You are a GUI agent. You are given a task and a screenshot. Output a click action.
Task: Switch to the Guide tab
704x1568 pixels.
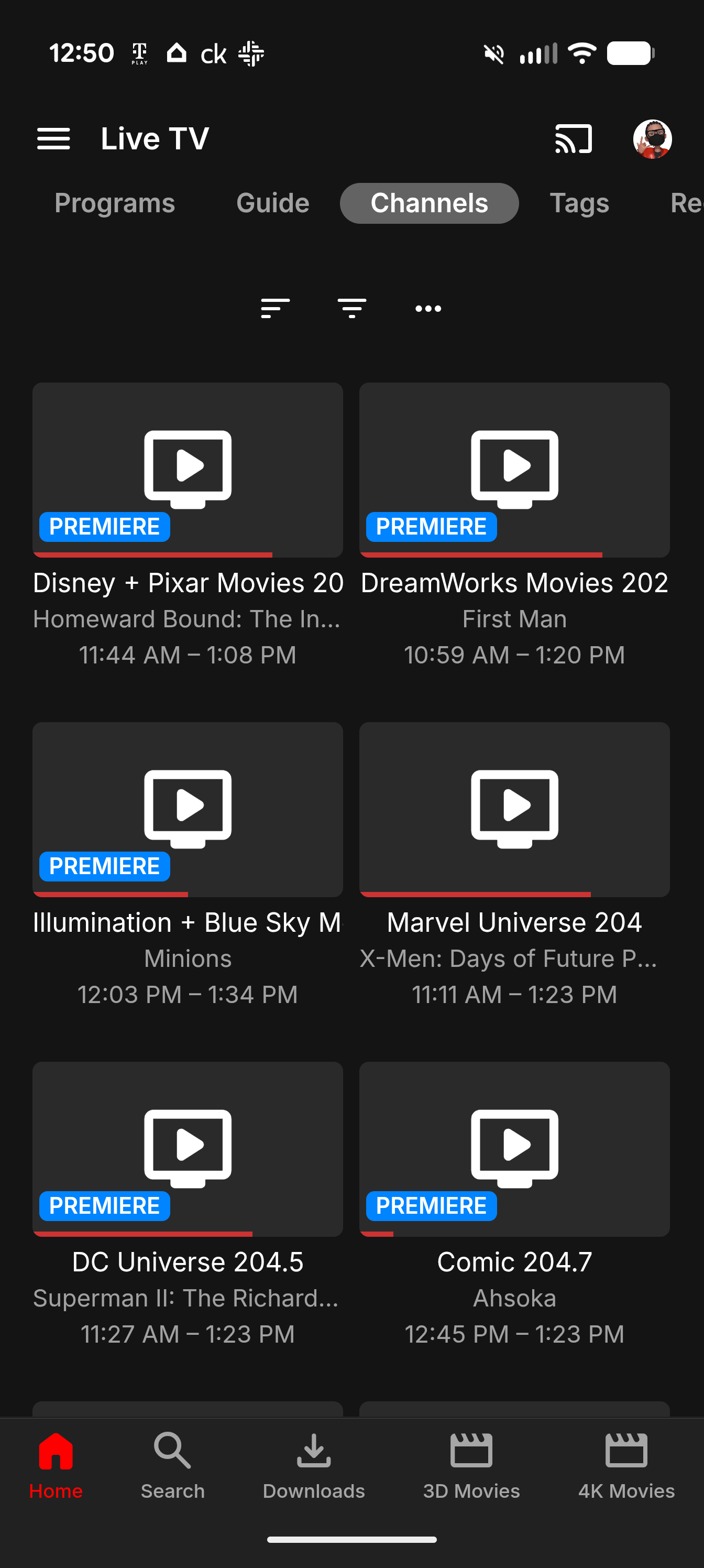coord(272,203)
